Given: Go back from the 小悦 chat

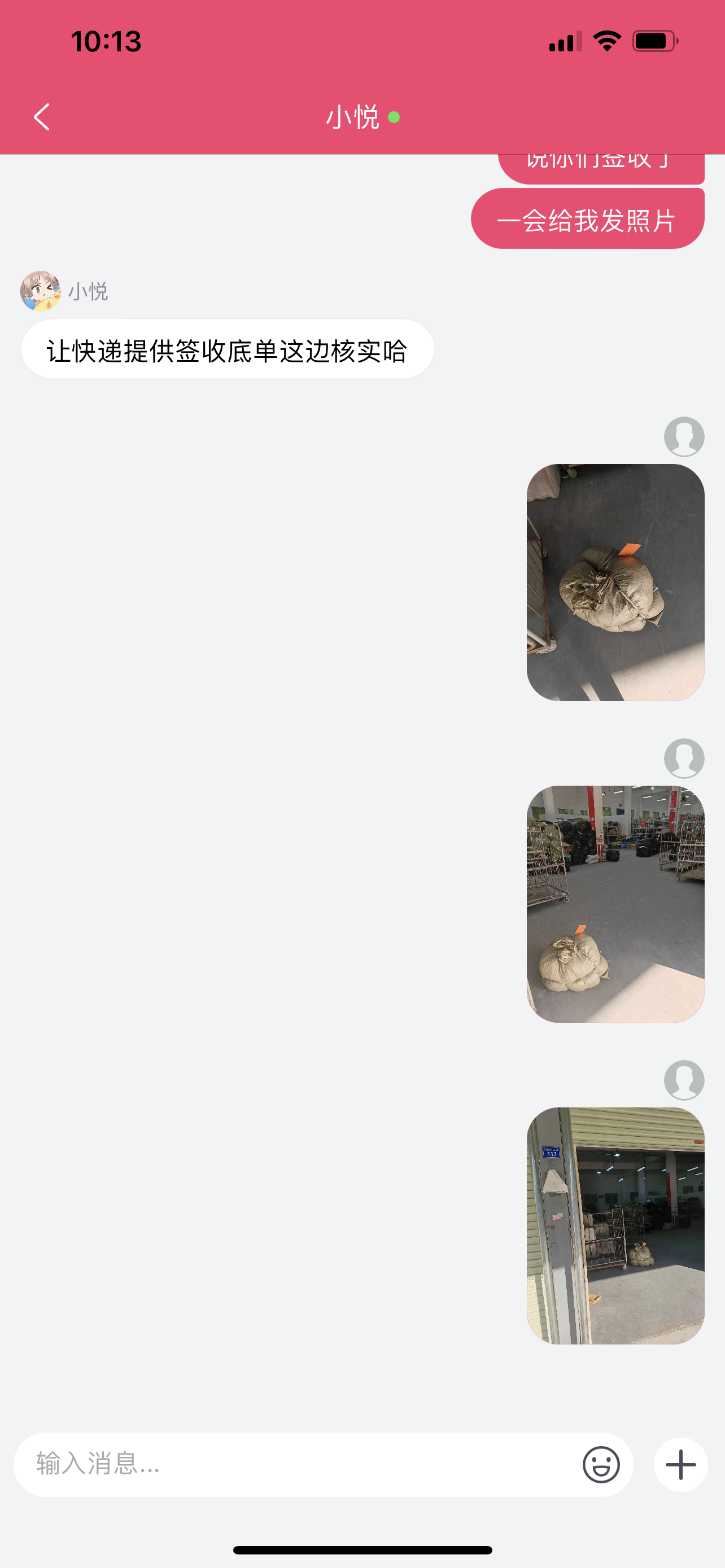Looking at the screenshot, I should click(x=41, y=117).
